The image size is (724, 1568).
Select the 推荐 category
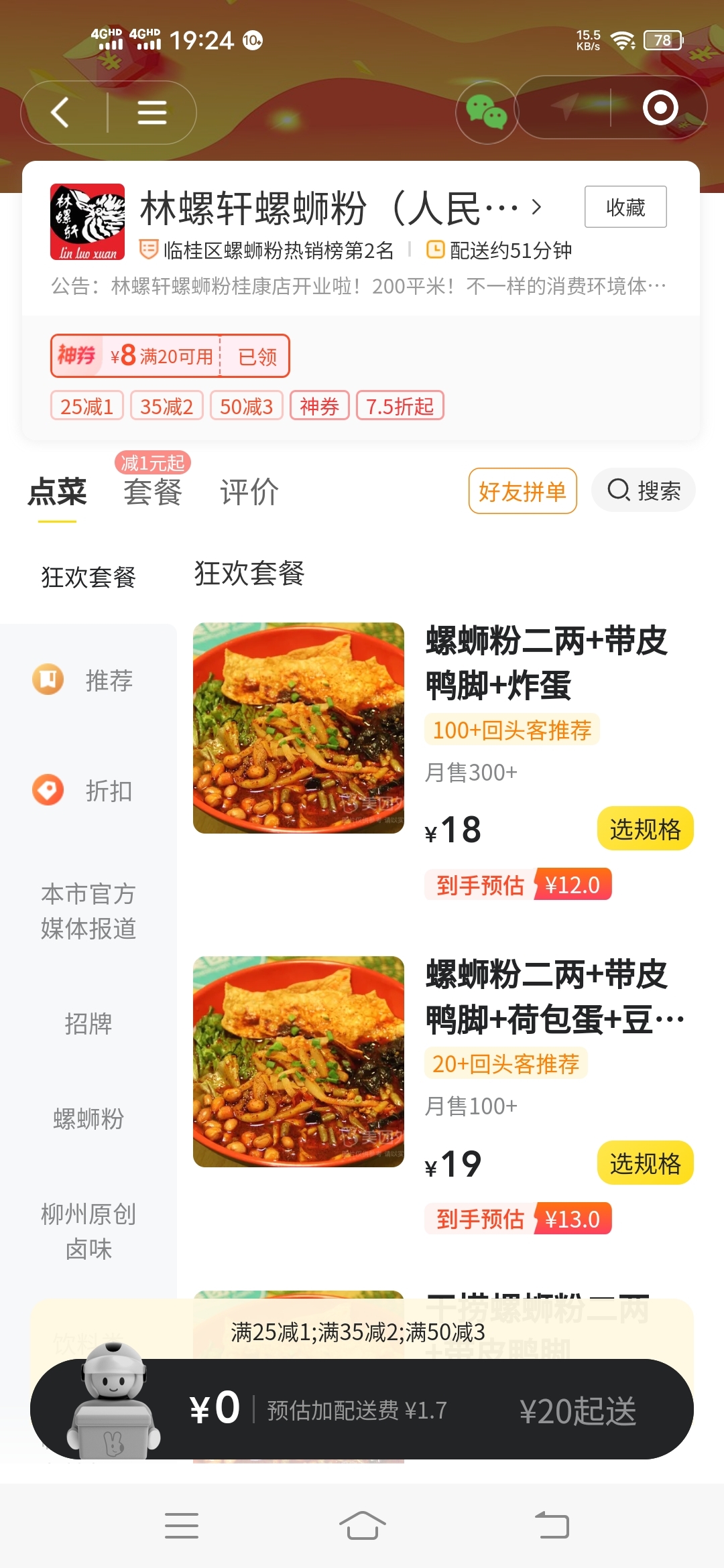click(88, 680)
